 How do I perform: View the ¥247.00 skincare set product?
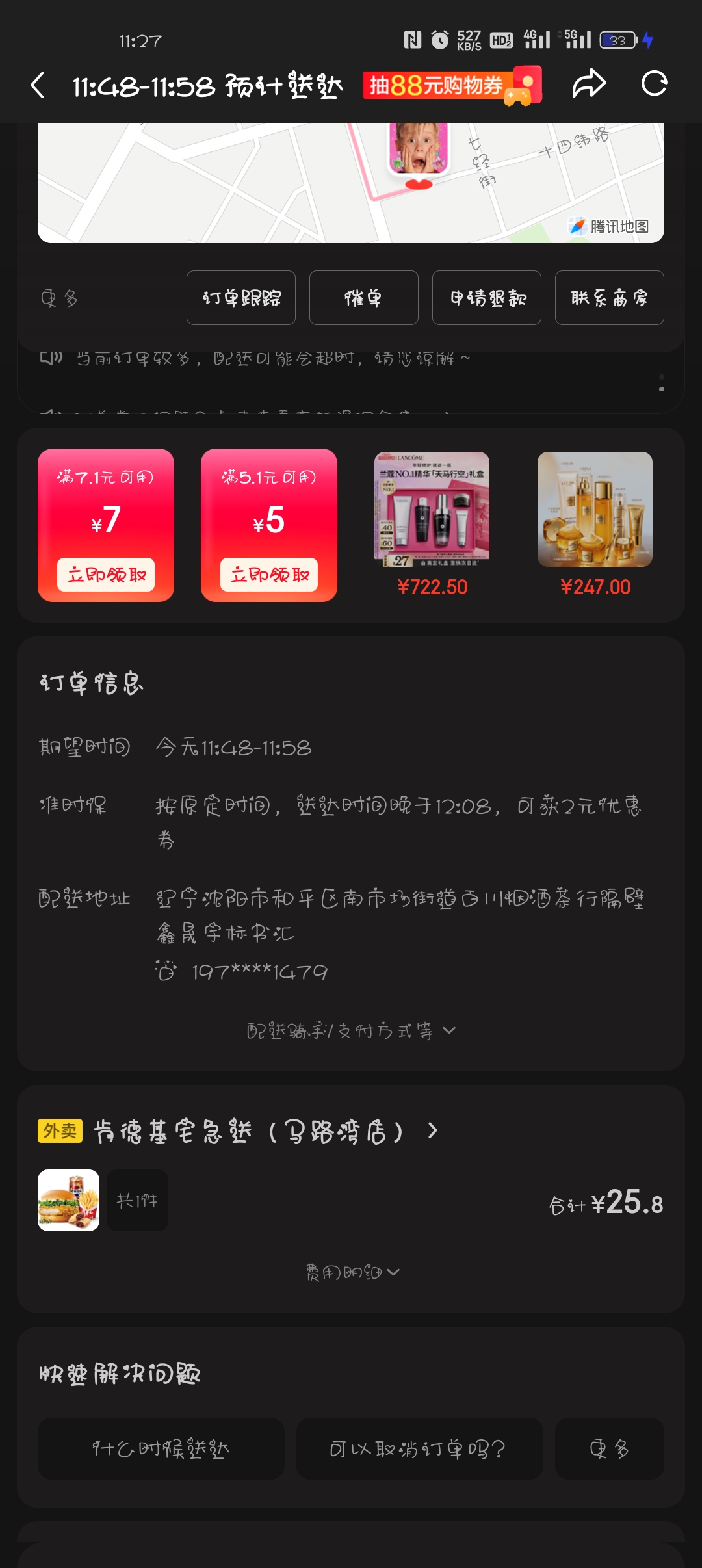point(595,510)
